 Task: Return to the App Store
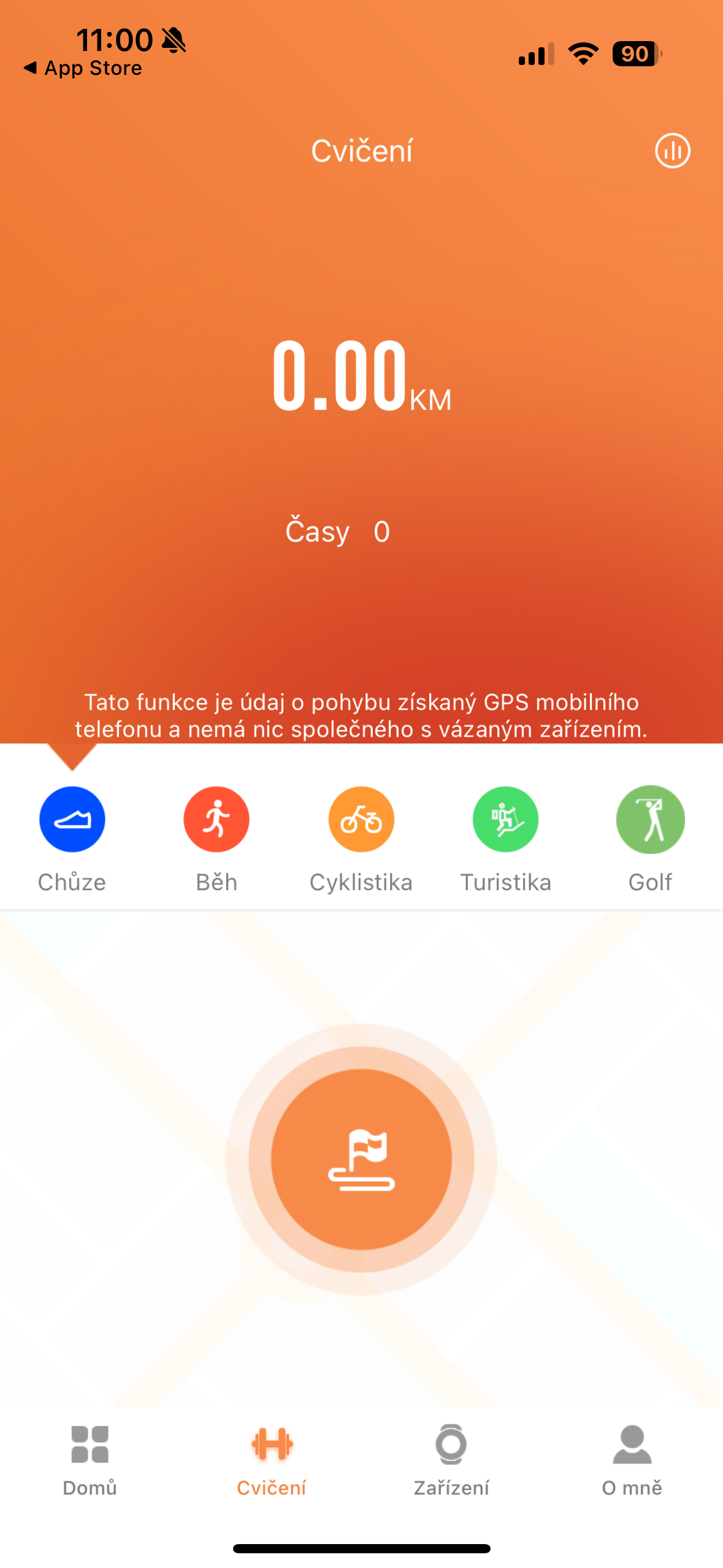pos(83,68)
